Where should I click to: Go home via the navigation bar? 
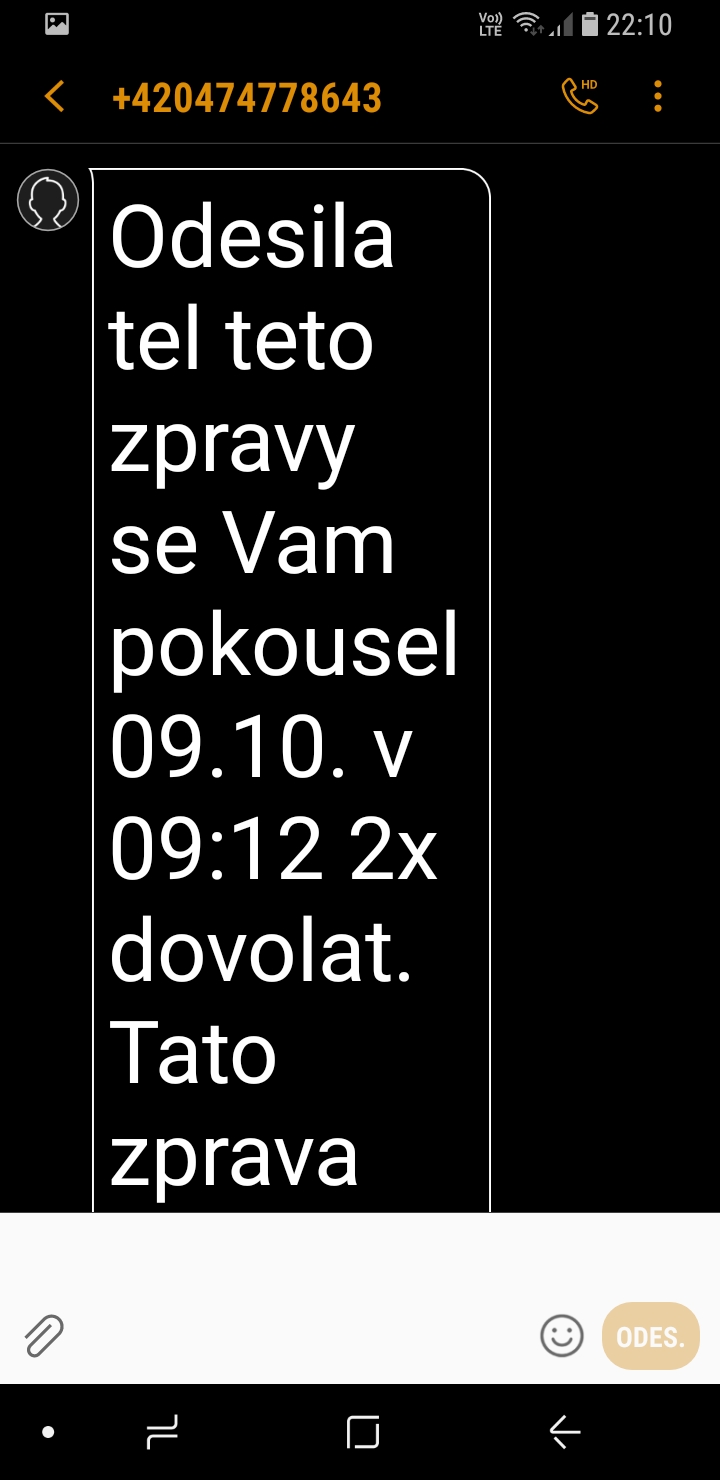[363, 1432]
